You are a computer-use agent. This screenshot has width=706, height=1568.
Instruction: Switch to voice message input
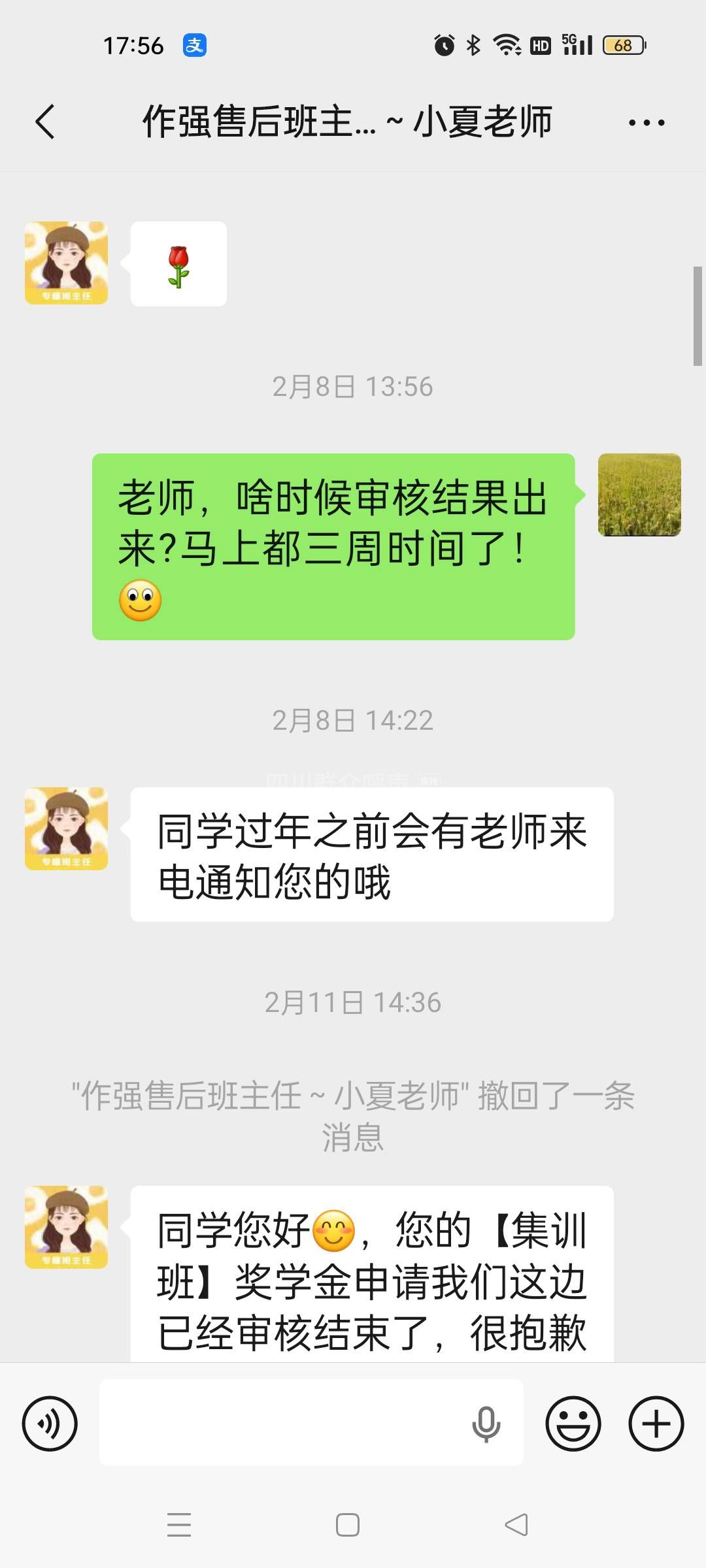tap(50, 1424)
